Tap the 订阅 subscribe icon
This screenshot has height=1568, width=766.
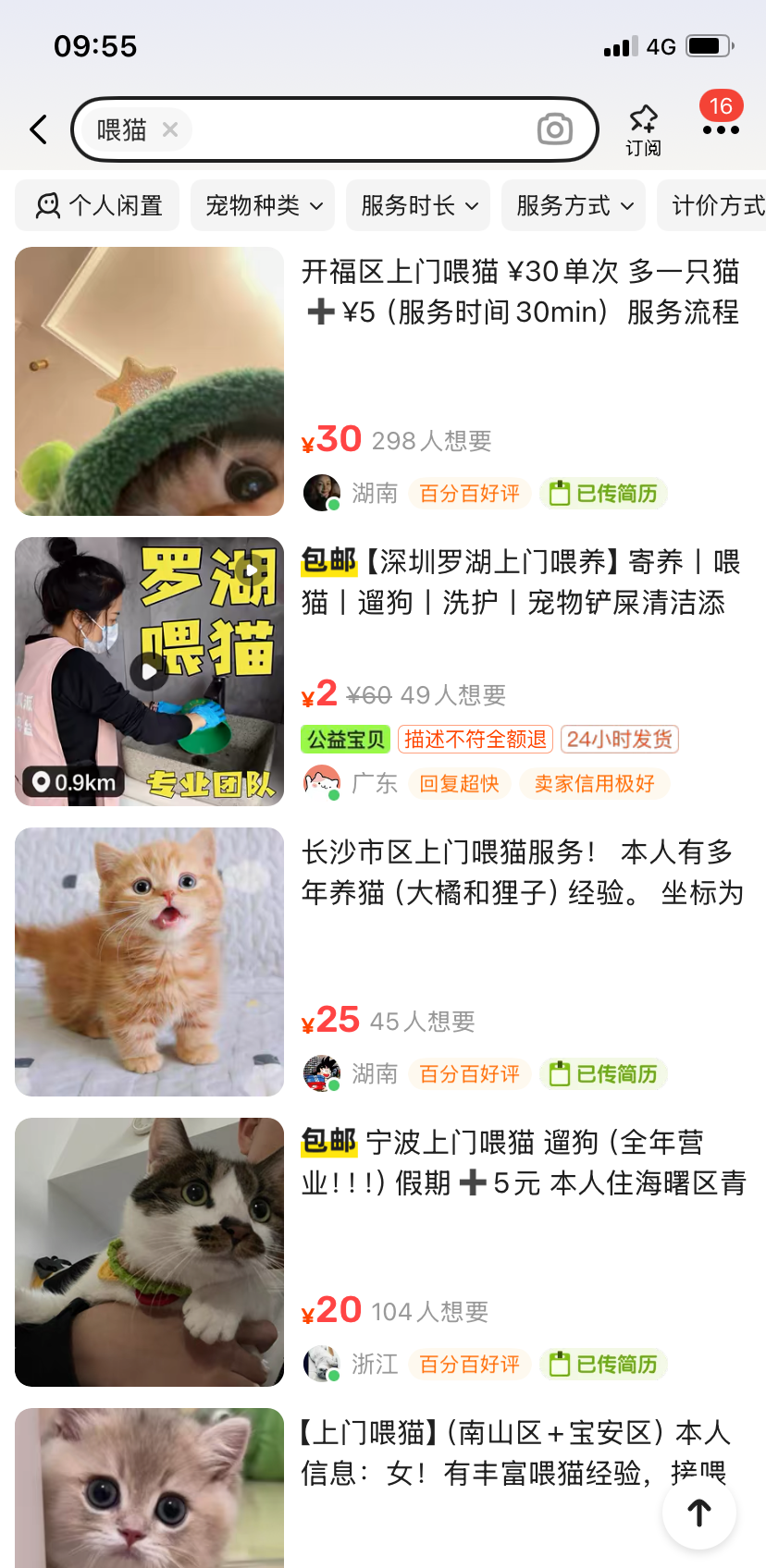pyautogui.click(x=642, y=129)
